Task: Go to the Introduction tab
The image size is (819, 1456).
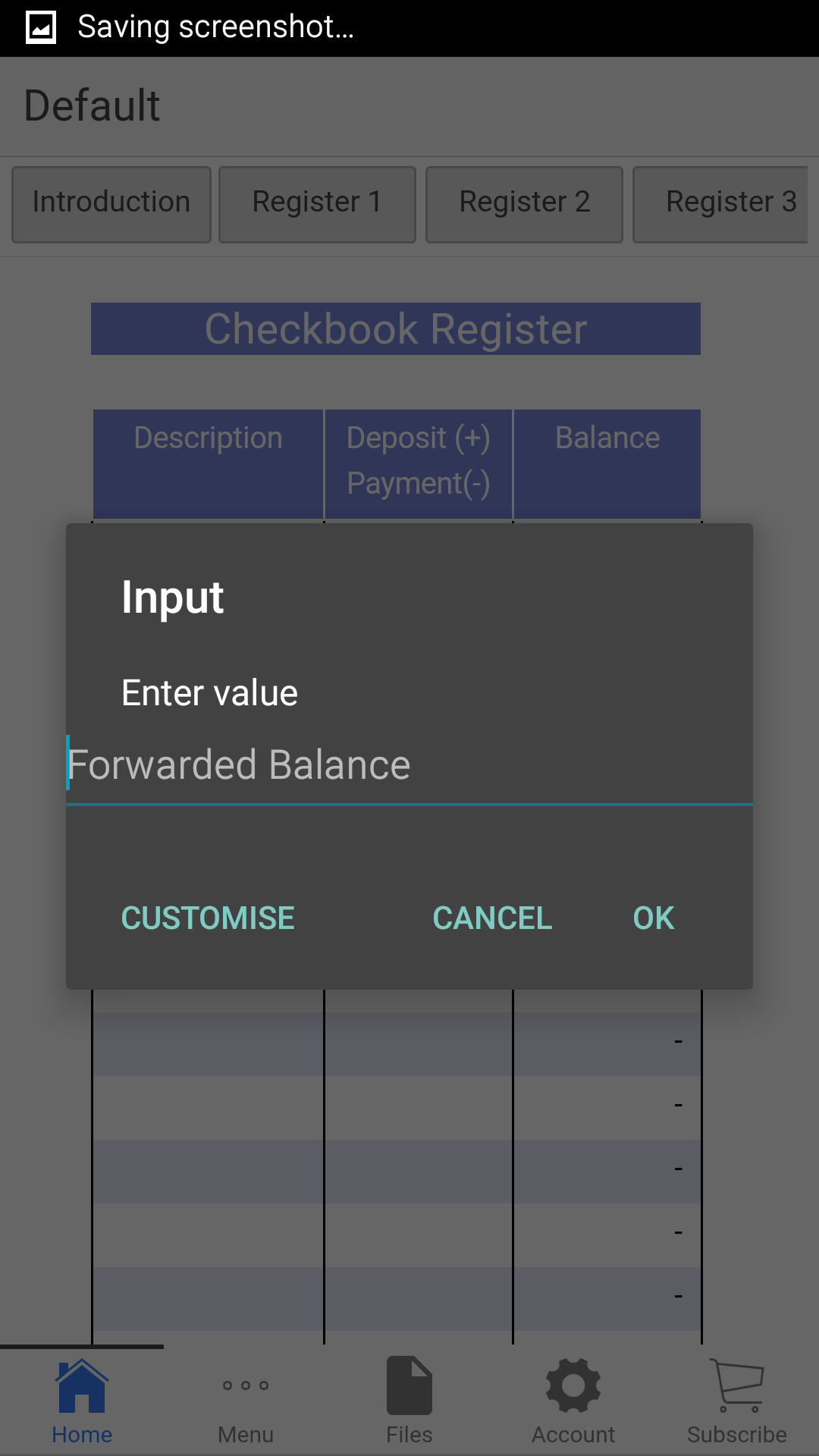Action: point(111,202)
